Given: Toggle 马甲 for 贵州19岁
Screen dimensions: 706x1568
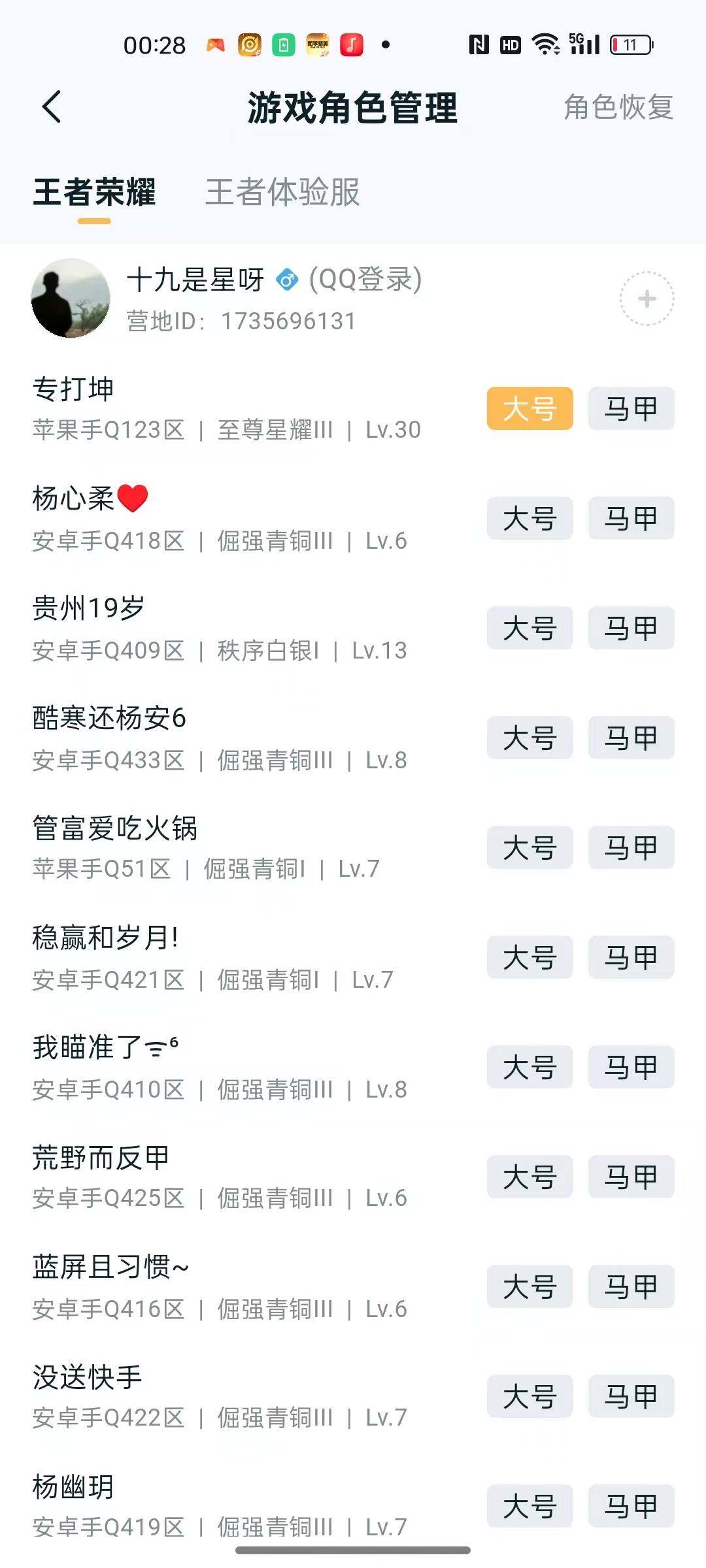Looking at the screenshot, I should [x=630, y=629].
